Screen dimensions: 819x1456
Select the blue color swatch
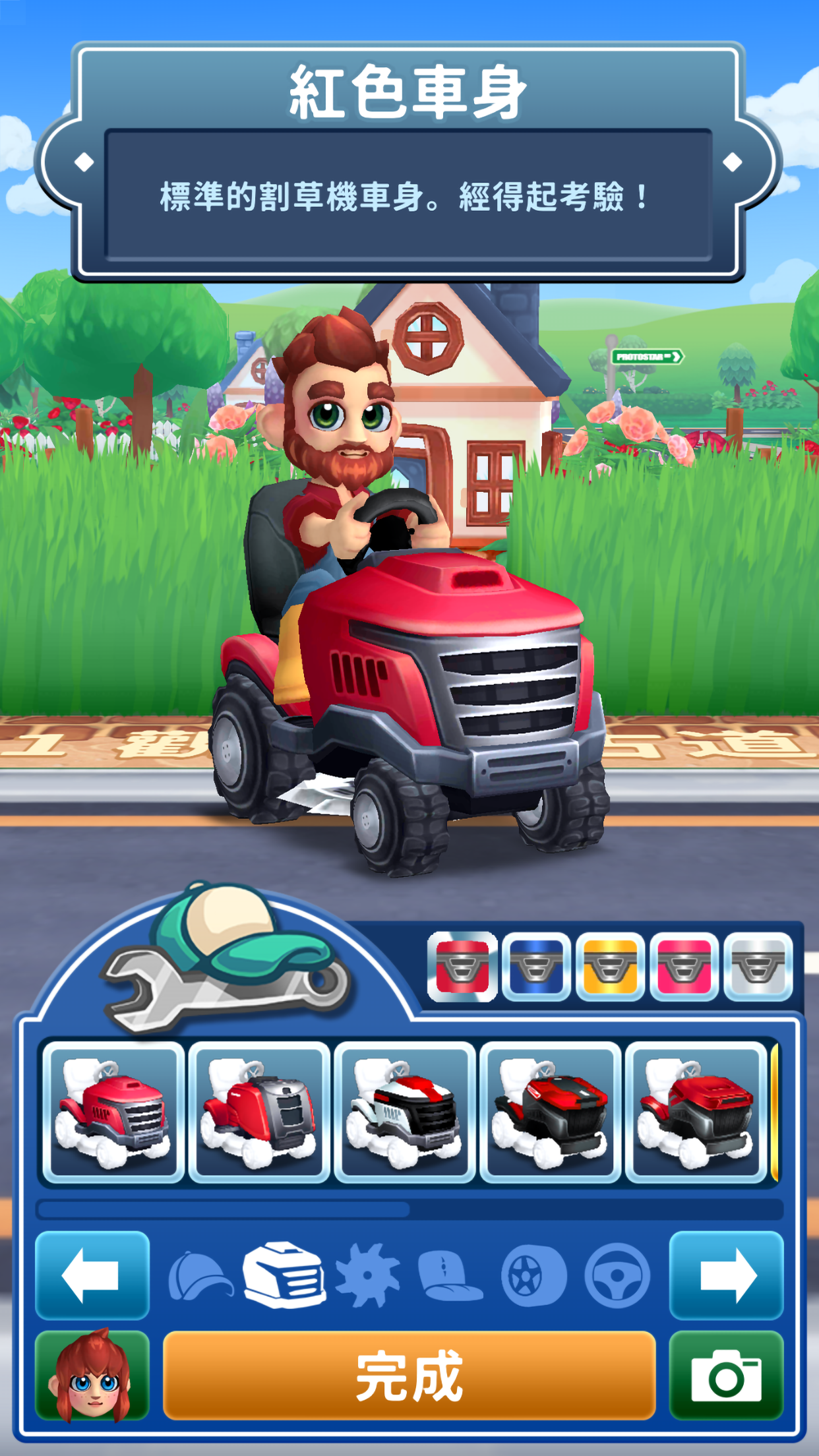pos(535,967)
